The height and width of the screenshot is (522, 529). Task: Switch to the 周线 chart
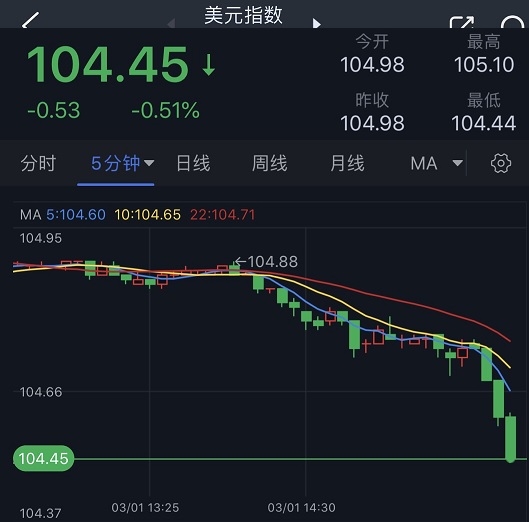[x=270, y=163]
